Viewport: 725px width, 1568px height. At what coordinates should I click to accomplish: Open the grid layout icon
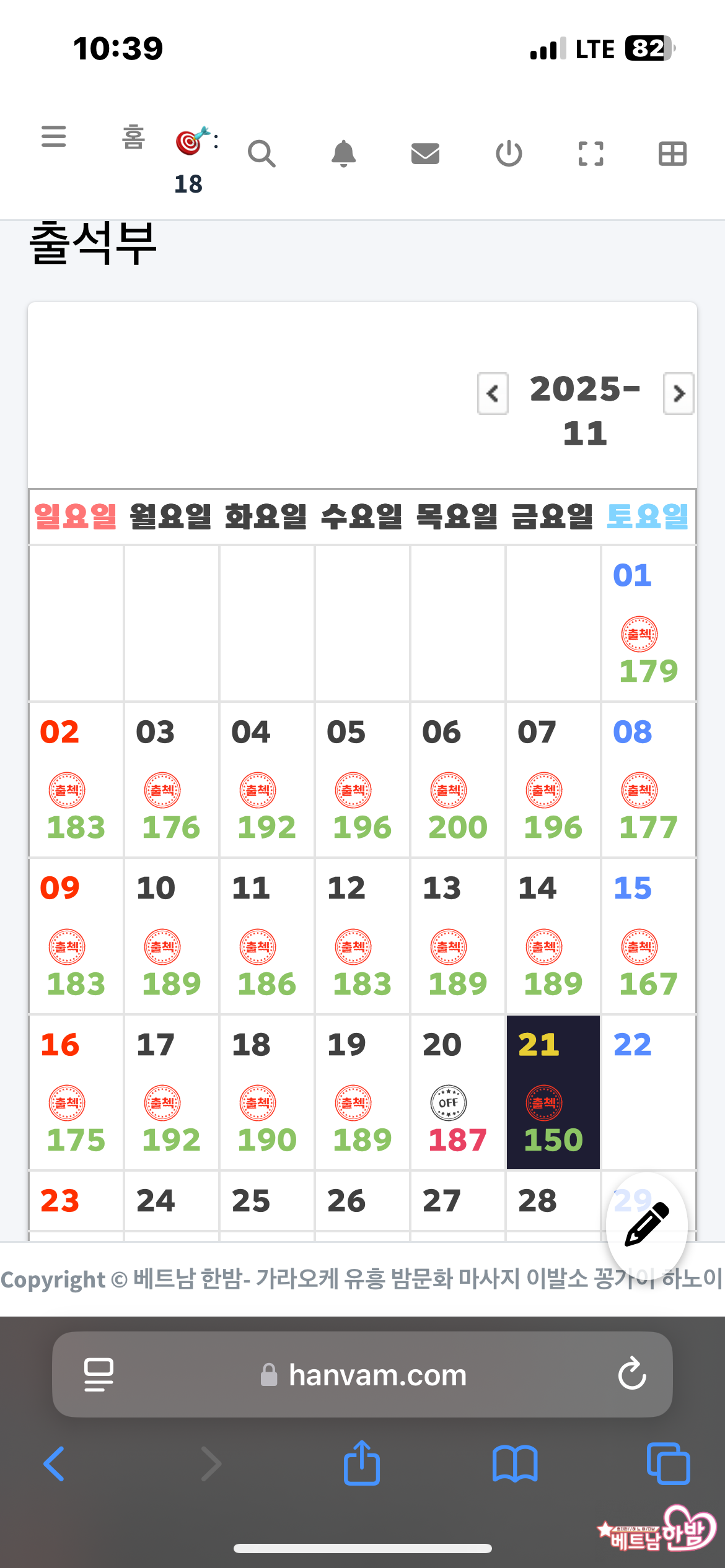(x=672, y=154)
